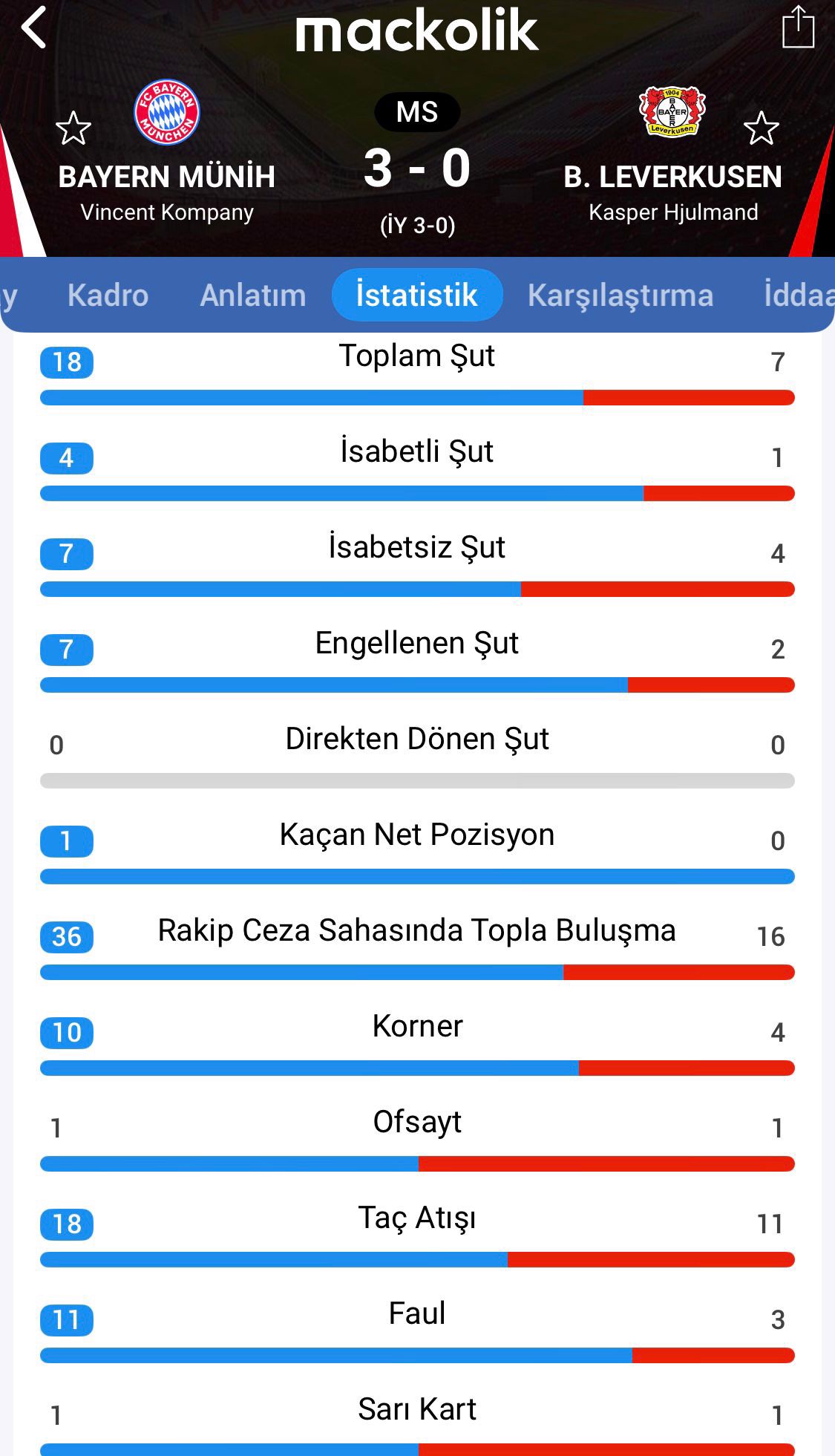Switch to the Kadro tab
This screenshot has width=835, height=1456.
[x=108, y=296]
